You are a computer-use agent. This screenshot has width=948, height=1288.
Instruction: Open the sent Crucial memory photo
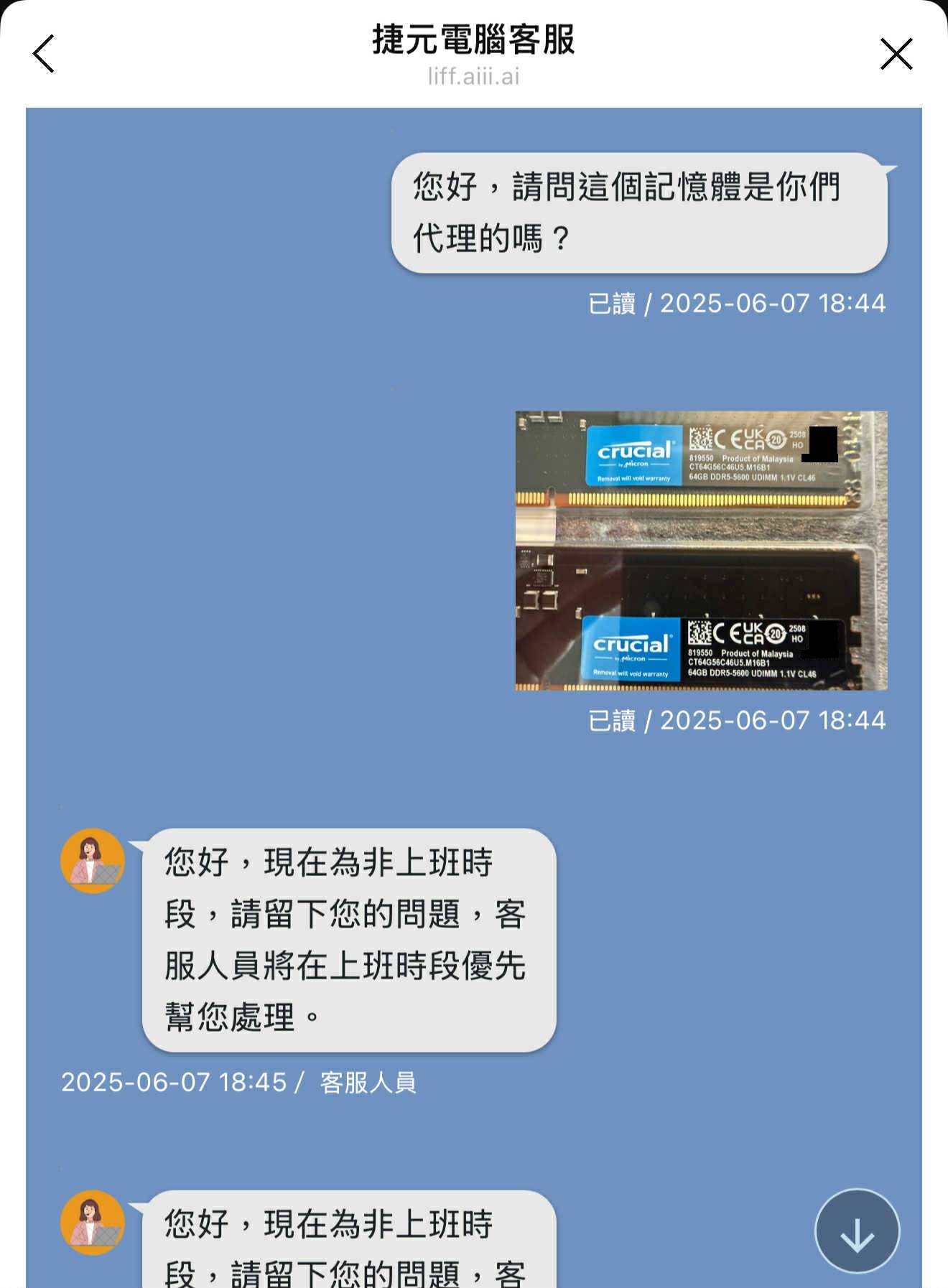coord(701,550)
